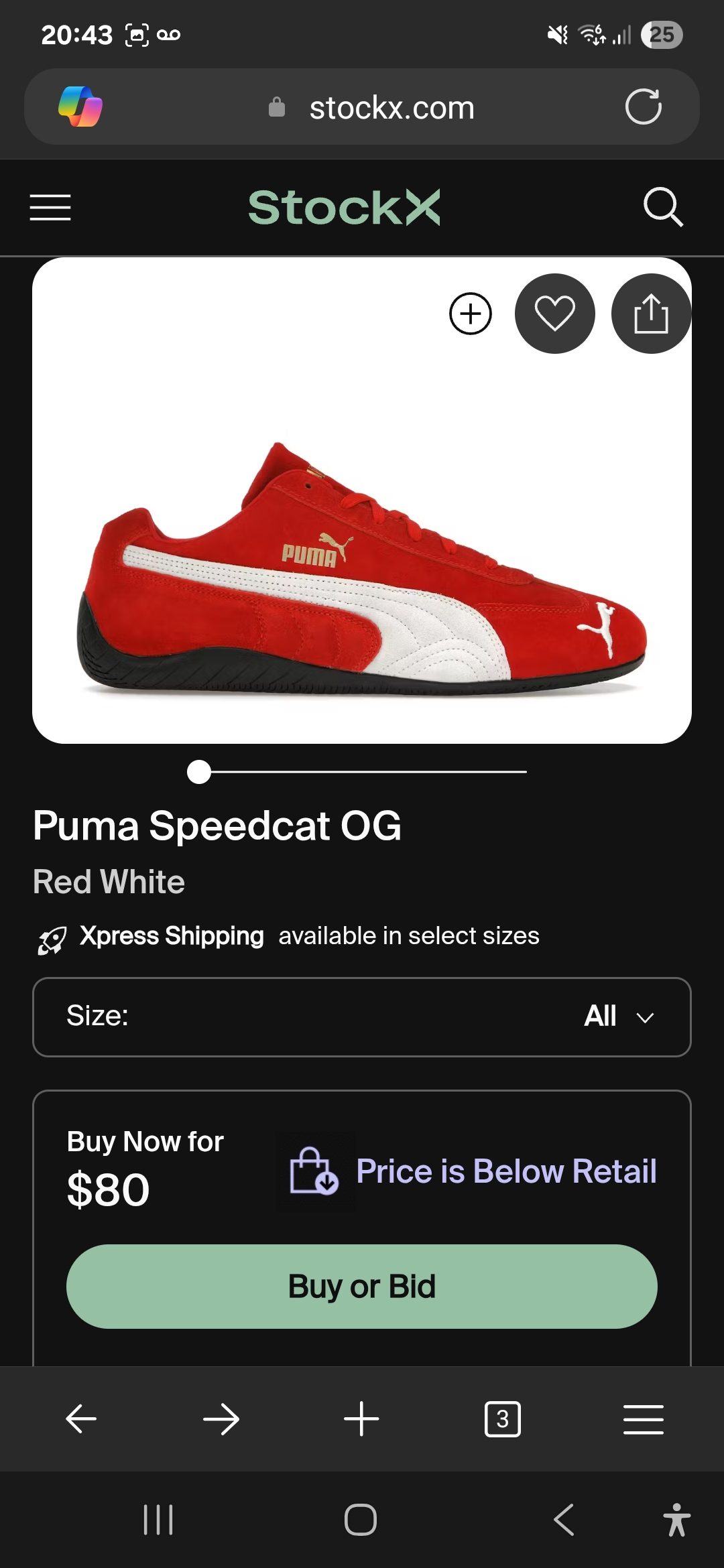This screenshot has height=1568, width=724.
Task: Tap the plus icon on the product image
Action: (x=471, y=314)
